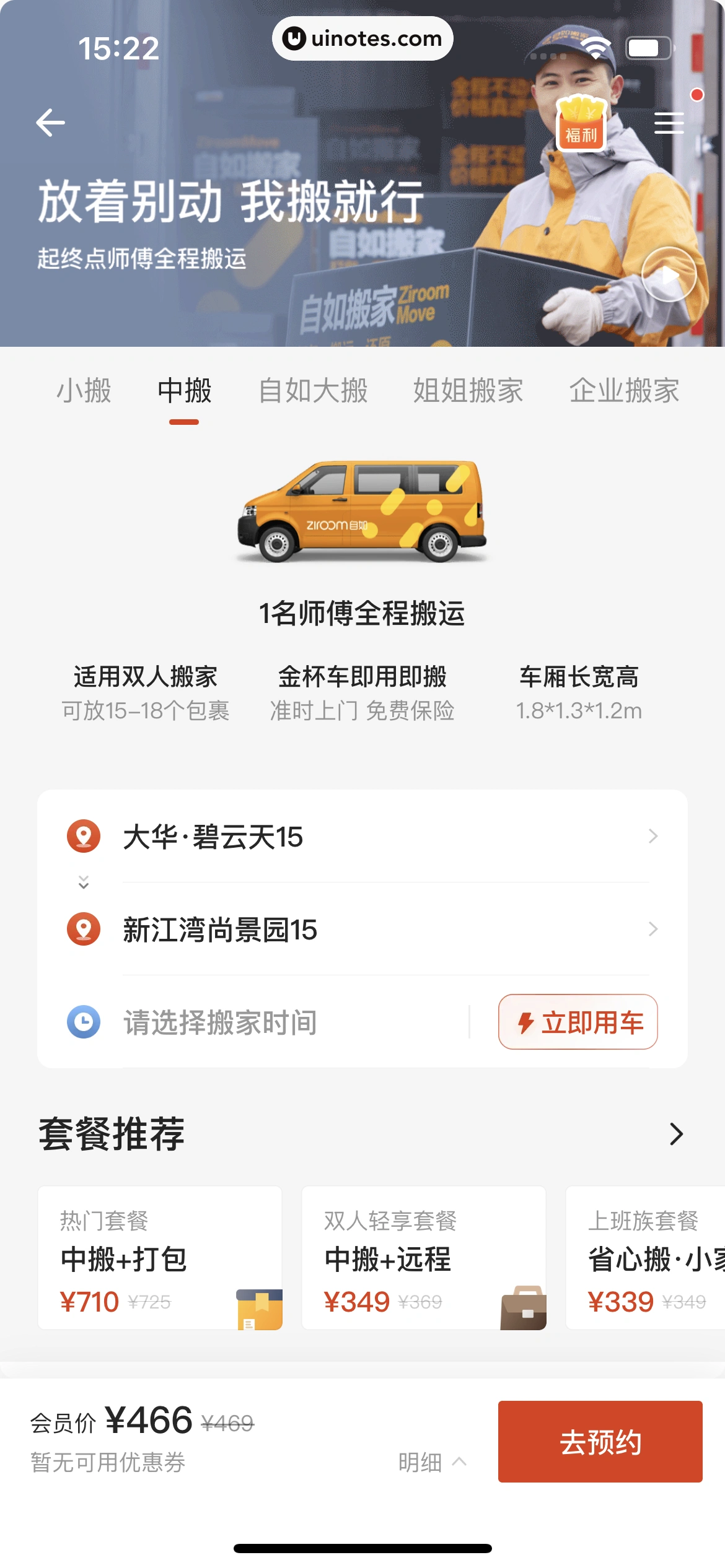Tap the 中搬+远程 package card priced ¥349
The width and height of the screenshot is (725, 1568).
click(424, 1260)
